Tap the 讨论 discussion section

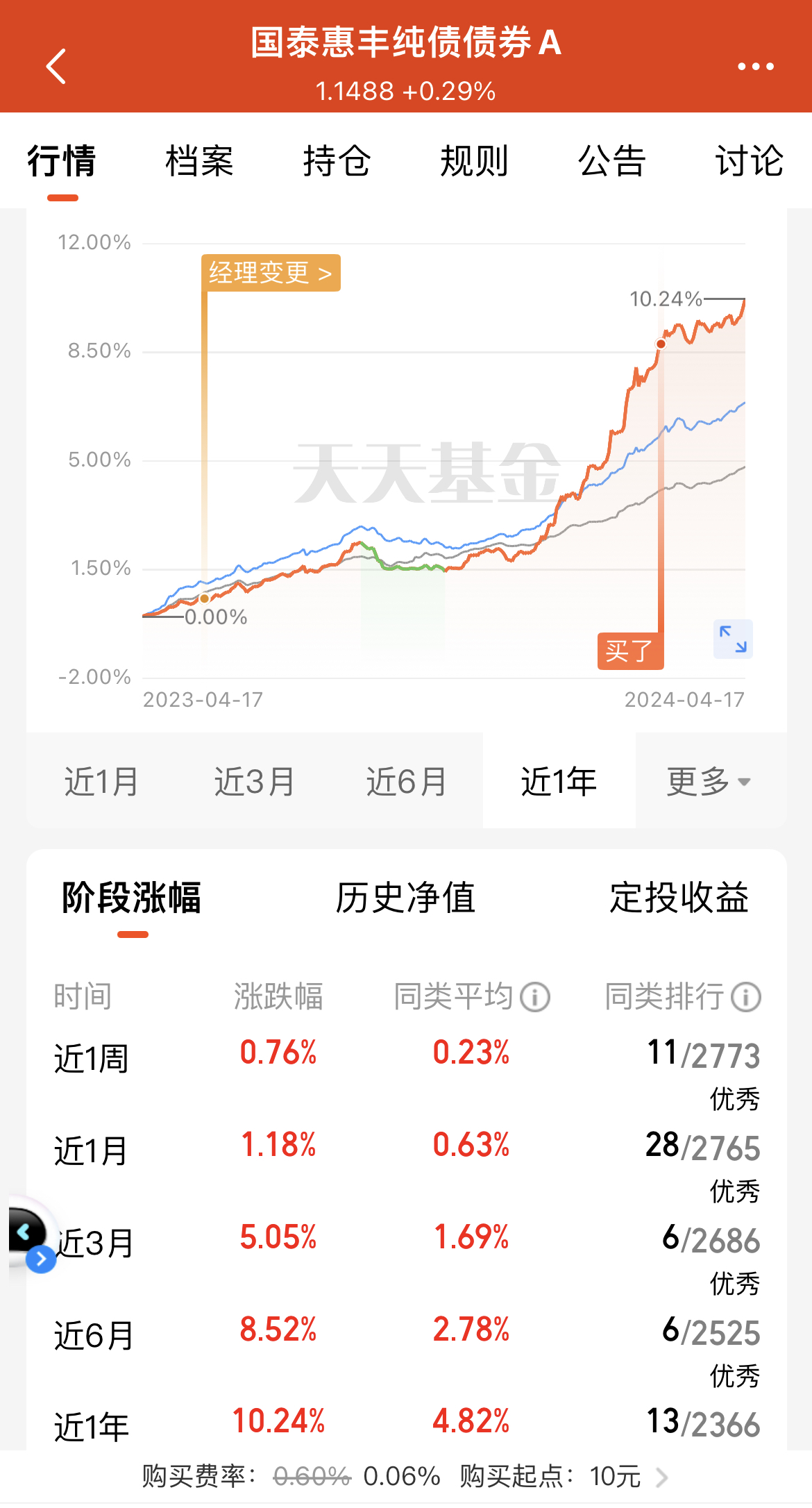pos(749,160)
